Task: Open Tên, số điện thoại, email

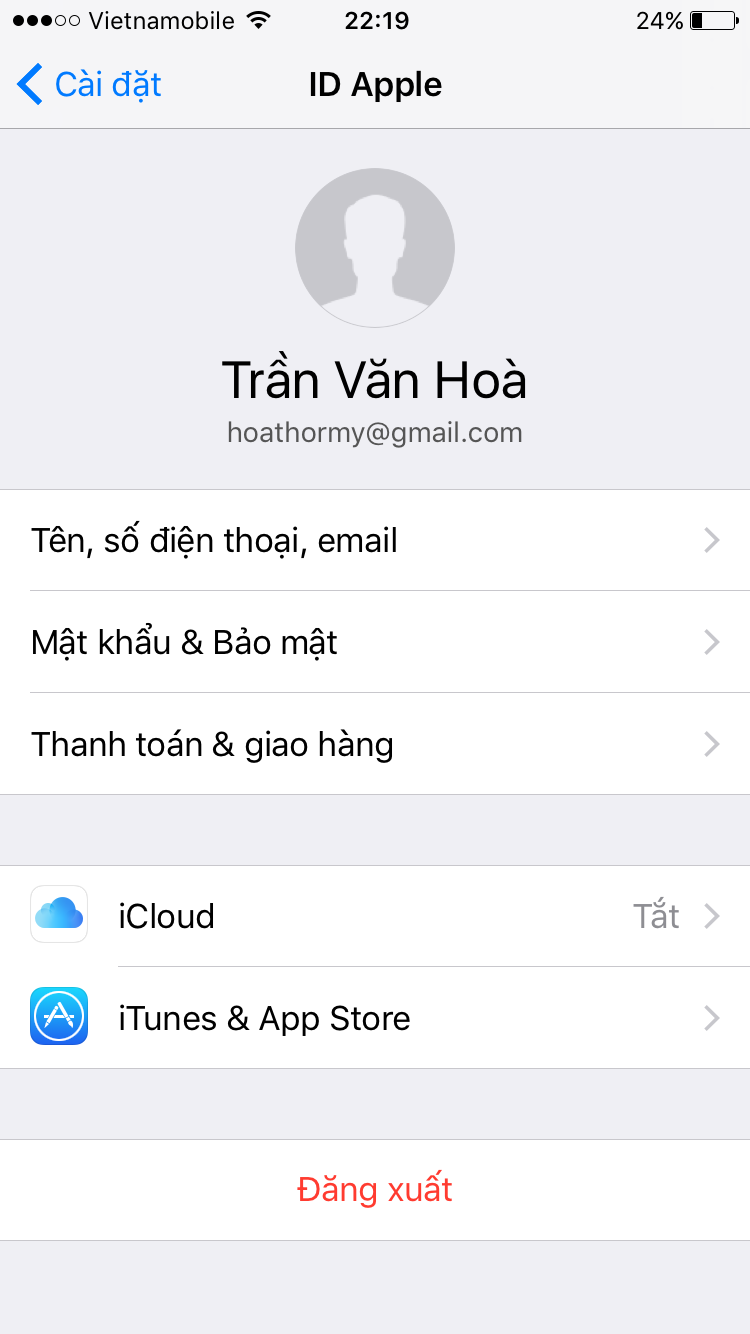Action: [x=375, y=541]
